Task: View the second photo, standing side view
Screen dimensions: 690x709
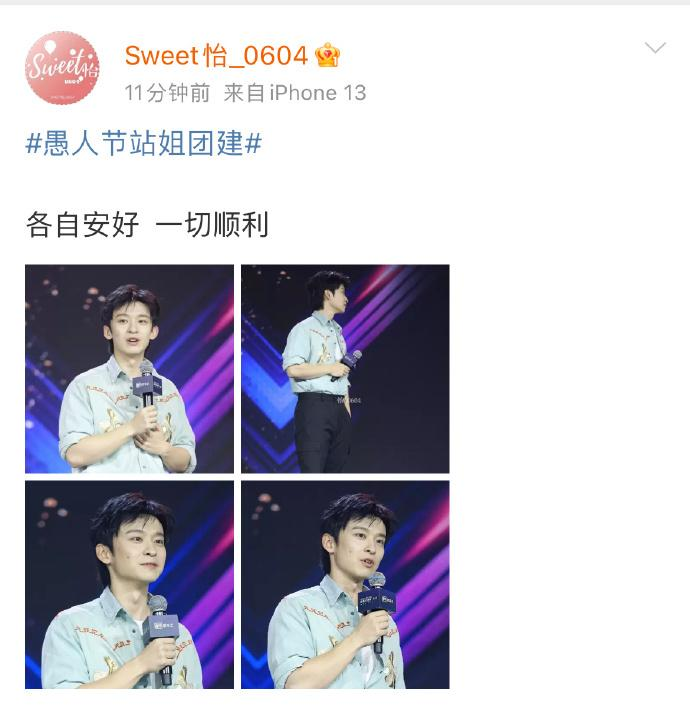Action: click(x=345, y=368)
